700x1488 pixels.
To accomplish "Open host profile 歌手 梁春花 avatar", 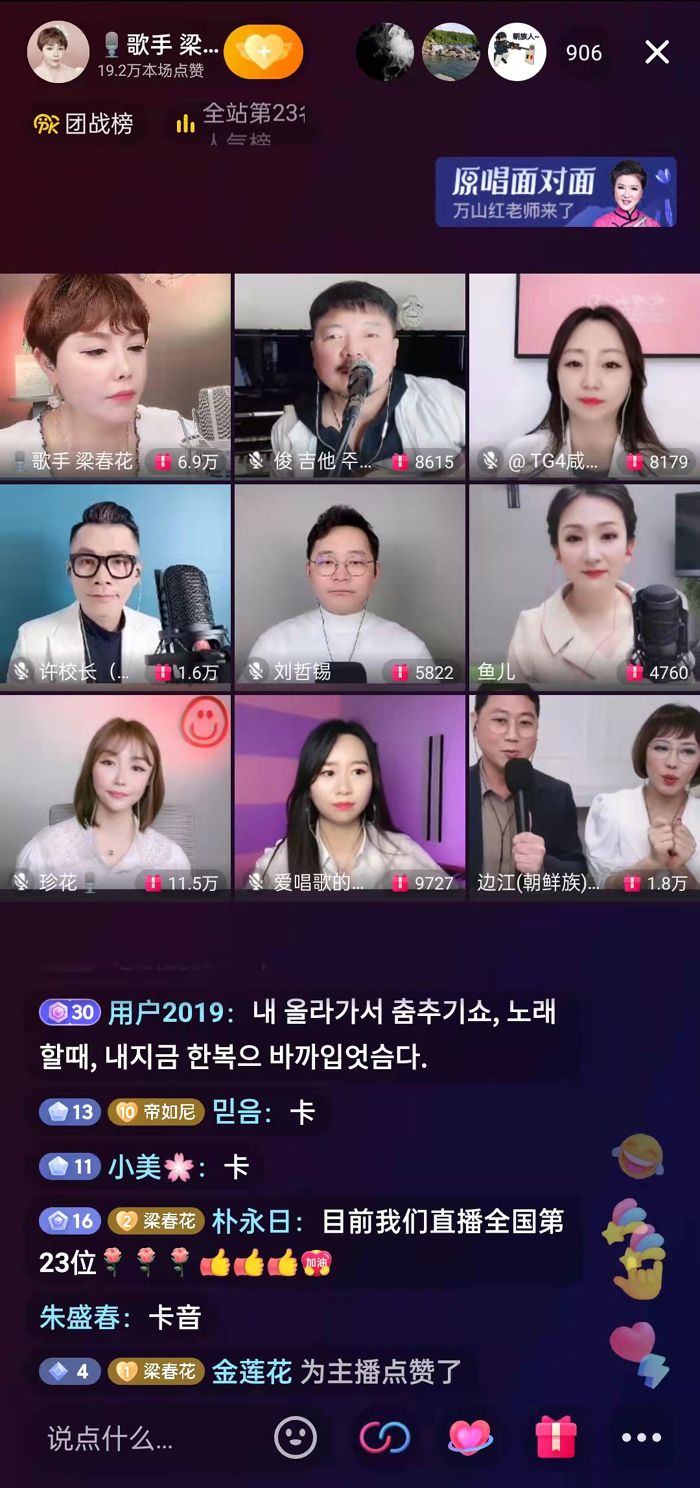I will click(x=58, y=52).
